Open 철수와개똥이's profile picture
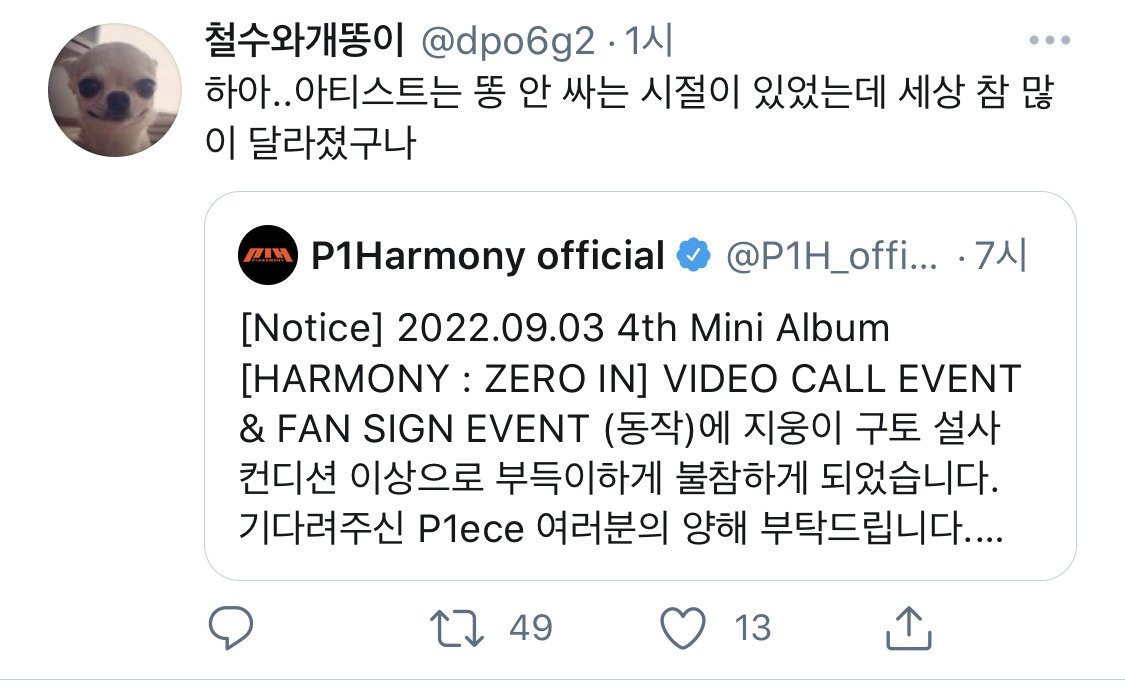The width and height of the screenshot is (1125, 699). click(115, 90)
